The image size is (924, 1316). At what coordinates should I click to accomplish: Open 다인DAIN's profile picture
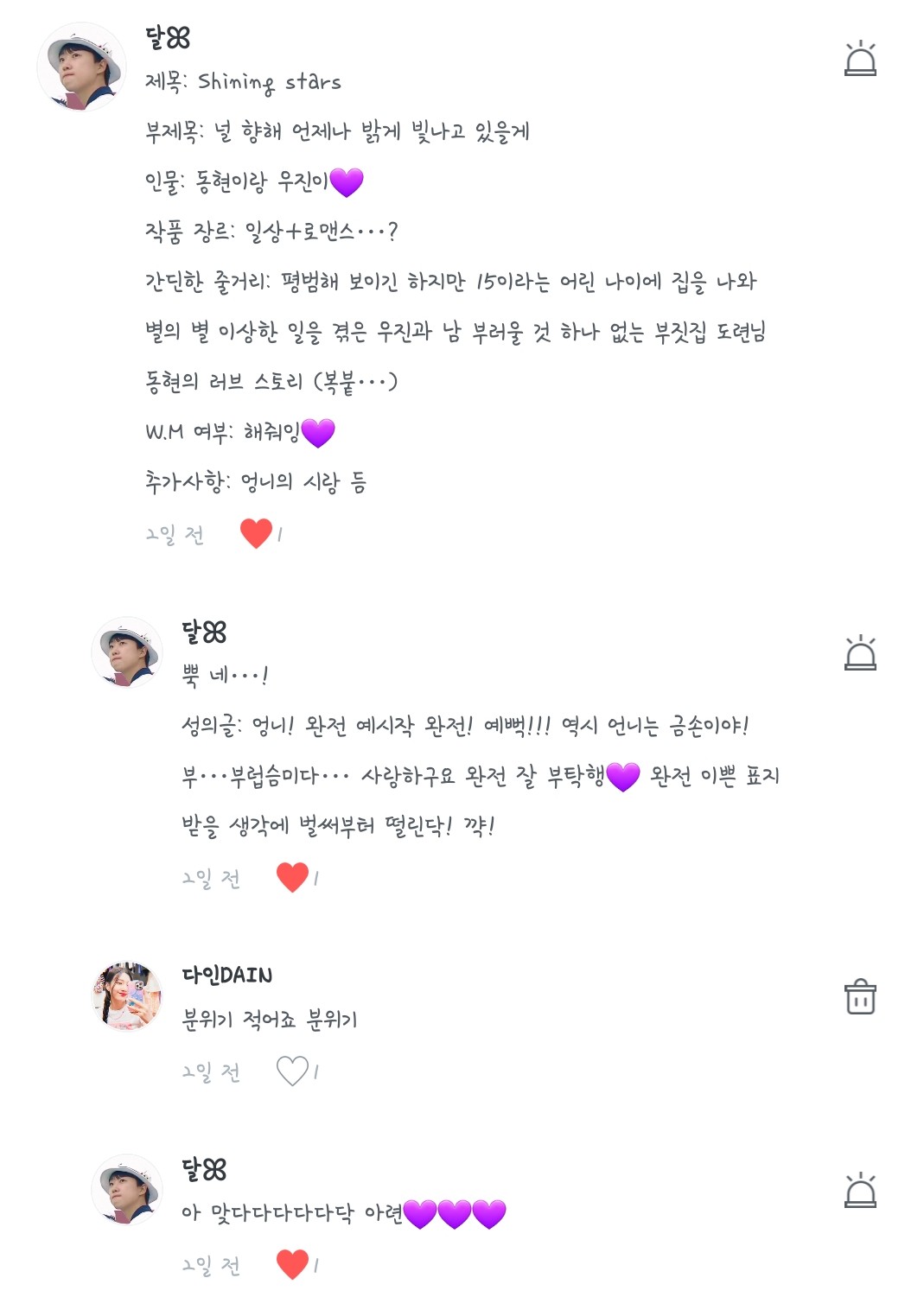click(x=127, y=996)
